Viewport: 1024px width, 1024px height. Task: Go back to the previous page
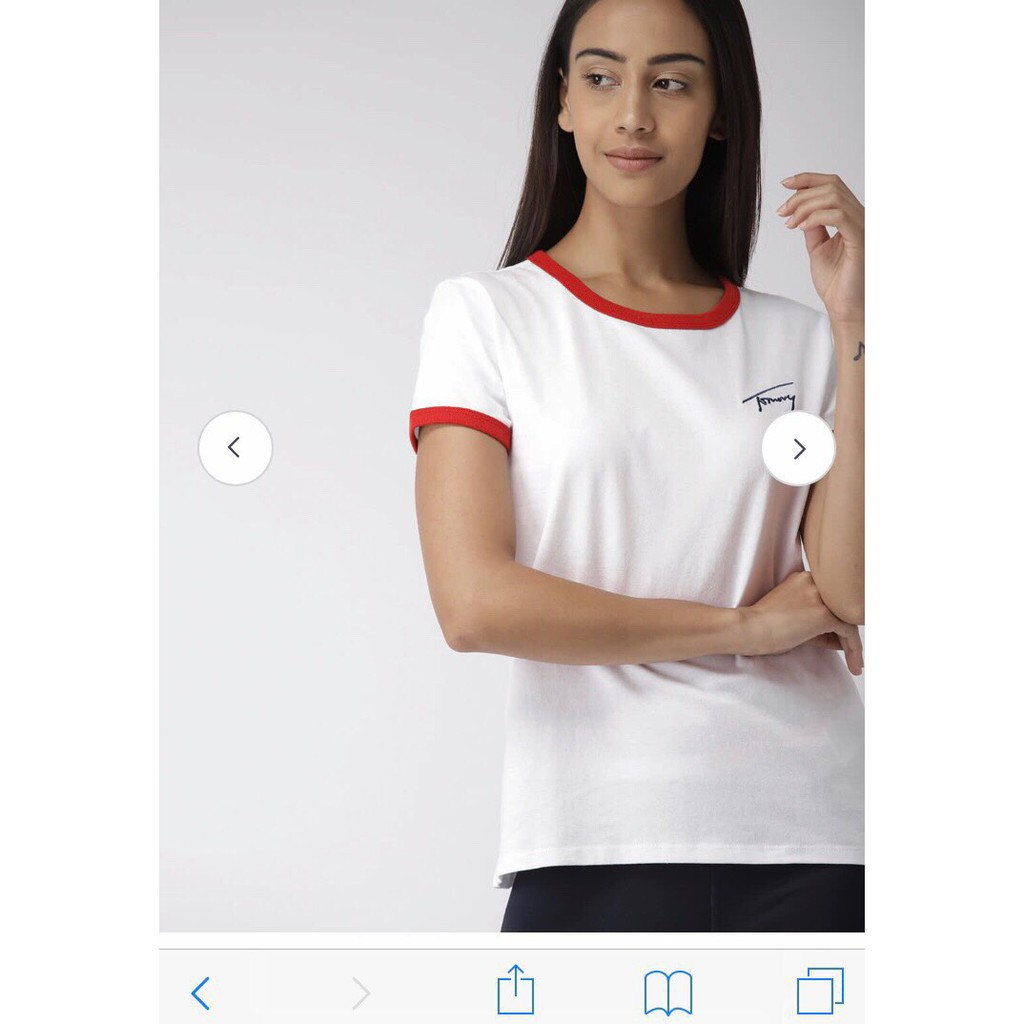201,993
